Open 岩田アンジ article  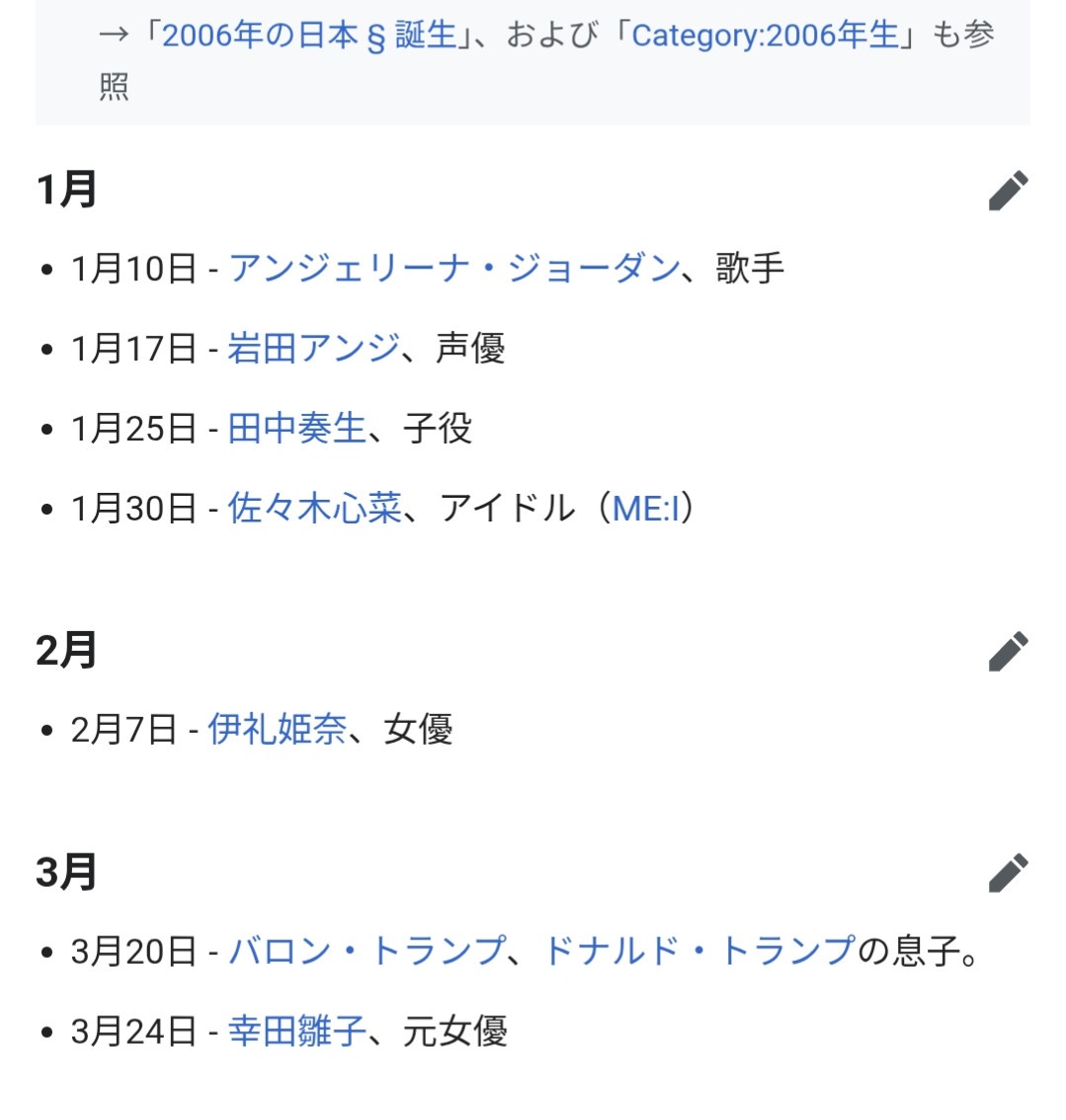pyautogui.click(x=314, y=349)
